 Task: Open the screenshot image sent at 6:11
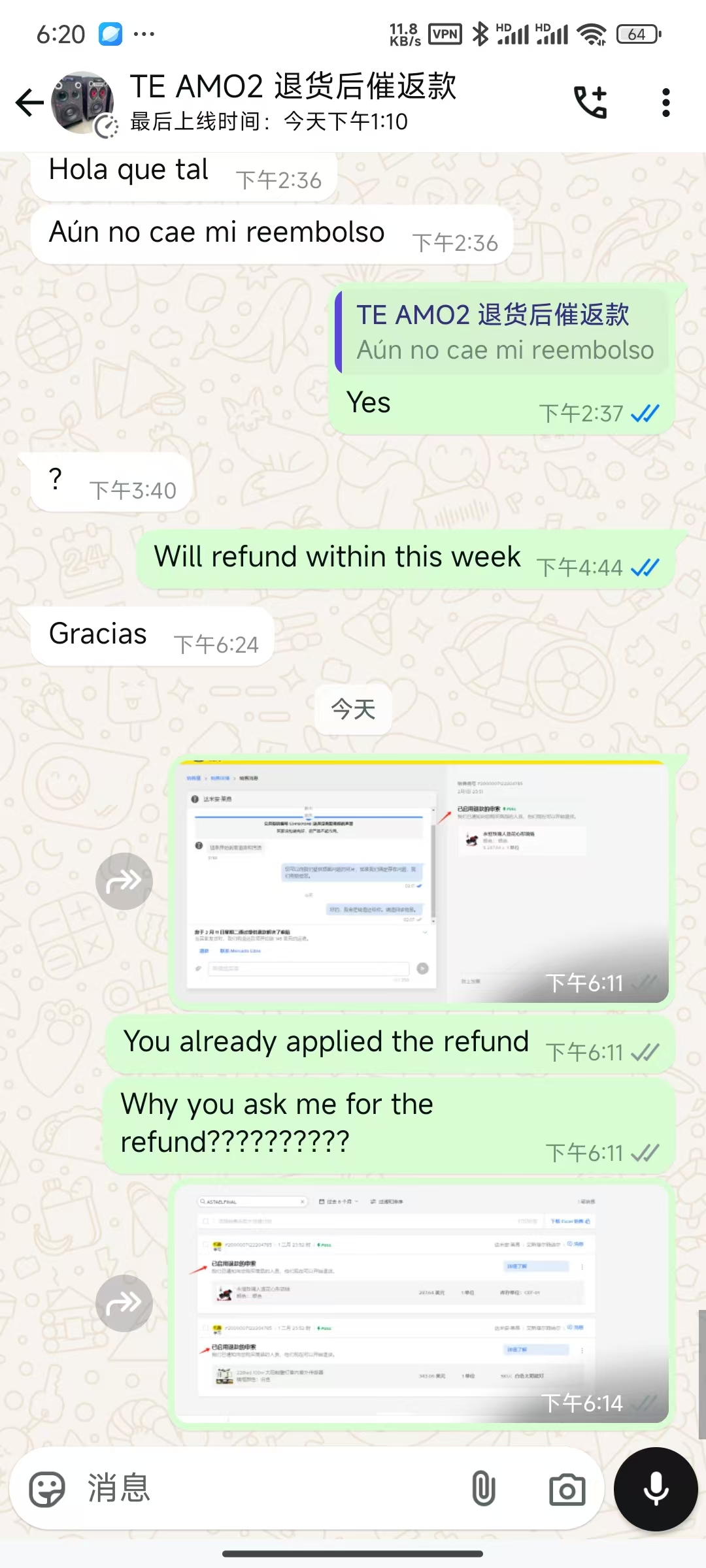pos(422,882)
